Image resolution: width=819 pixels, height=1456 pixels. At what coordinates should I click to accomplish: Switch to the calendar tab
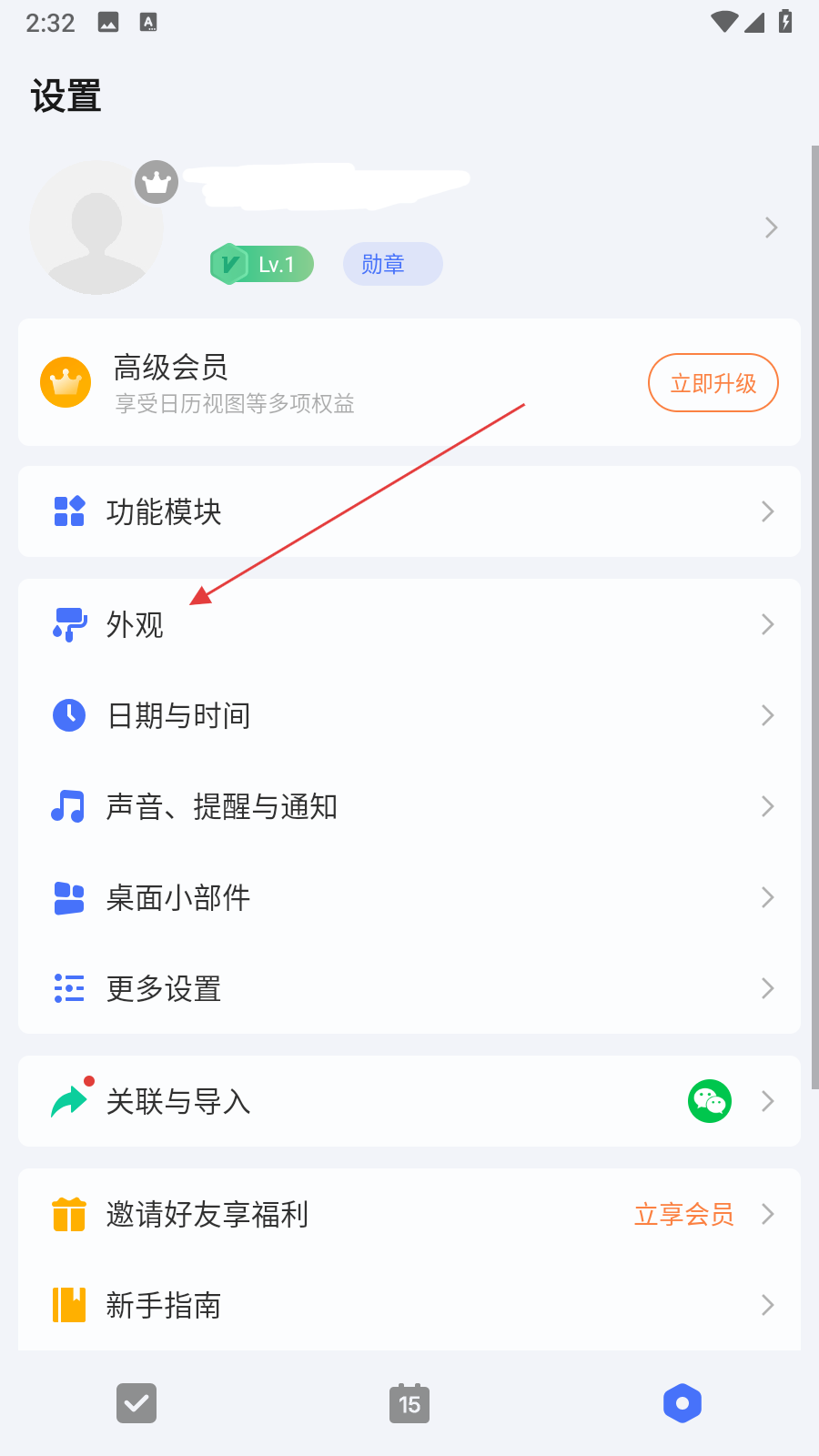click(409, 1403)
